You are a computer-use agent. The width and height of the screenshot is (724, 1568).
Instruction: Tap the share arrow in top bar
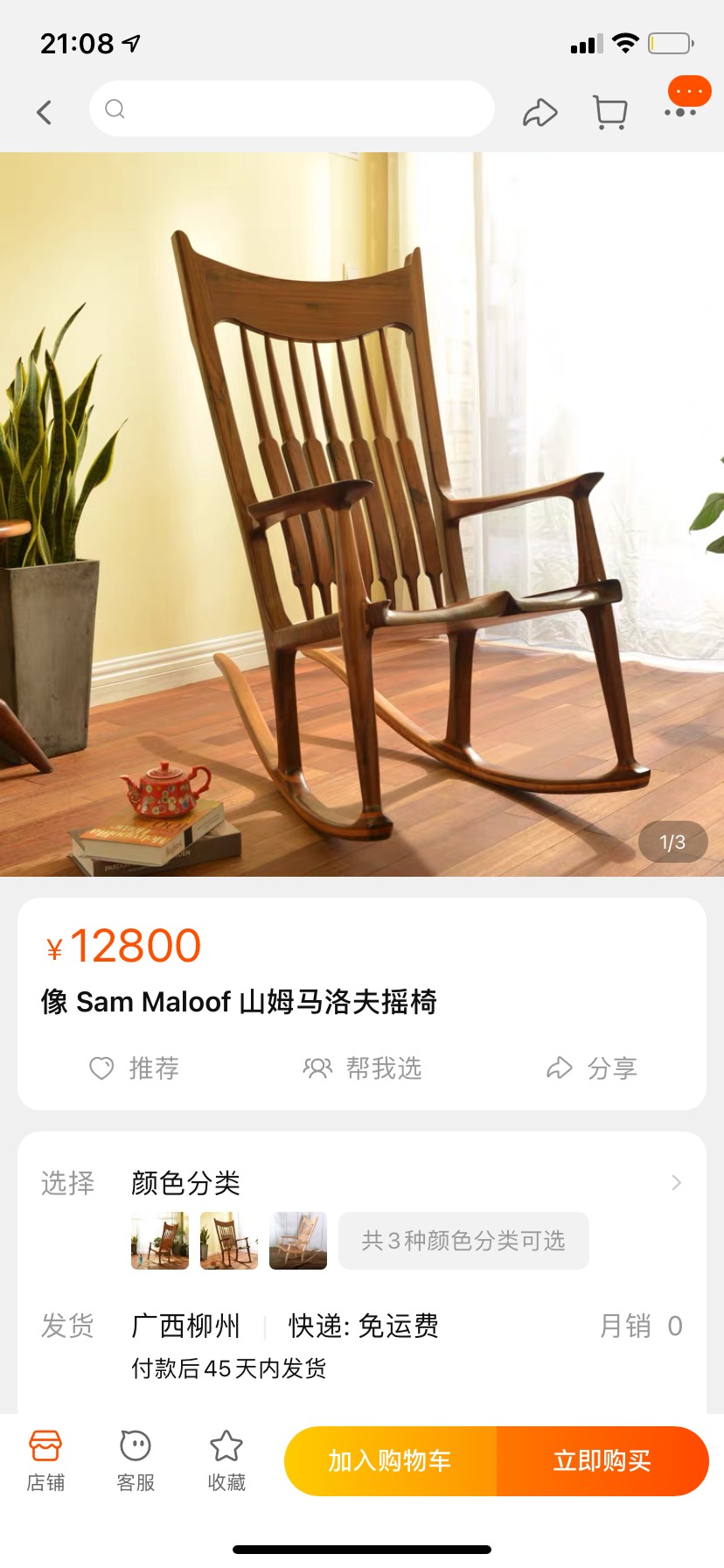point(540,112)
